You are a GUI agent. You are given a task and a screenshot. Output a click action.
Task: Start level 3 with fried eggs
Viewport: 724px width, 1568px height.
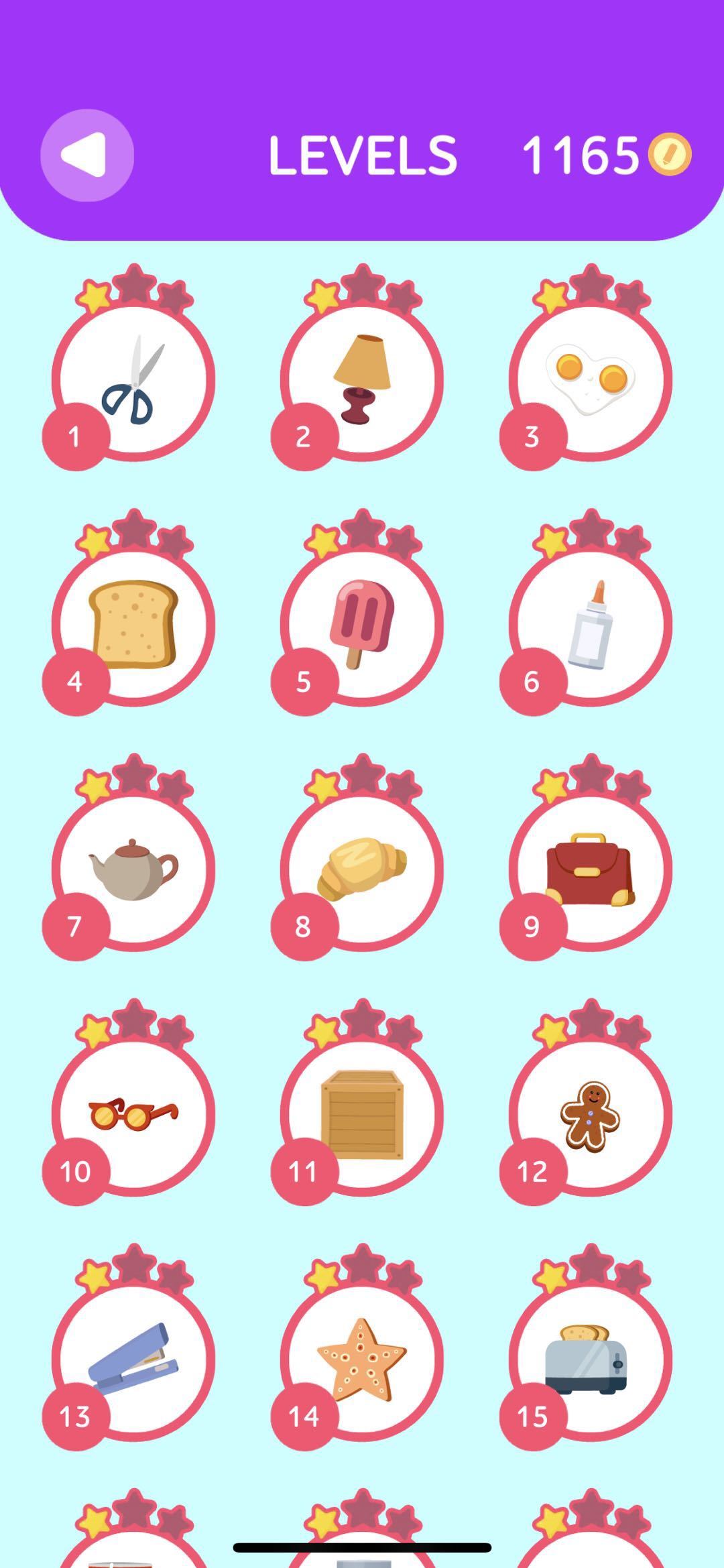[x=591, y=380]
